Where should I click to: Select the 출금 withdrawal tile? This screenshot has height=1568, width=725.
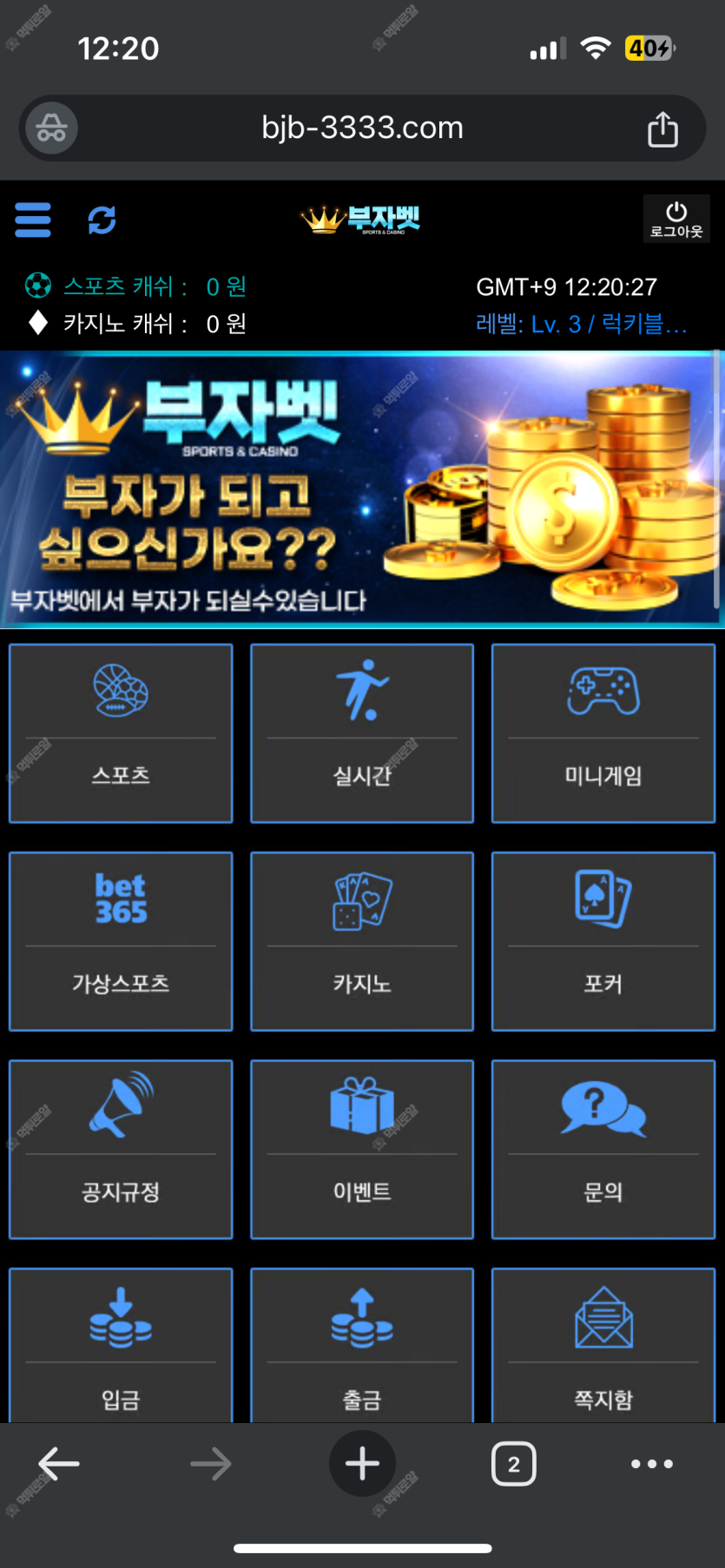click(362, 1345)
